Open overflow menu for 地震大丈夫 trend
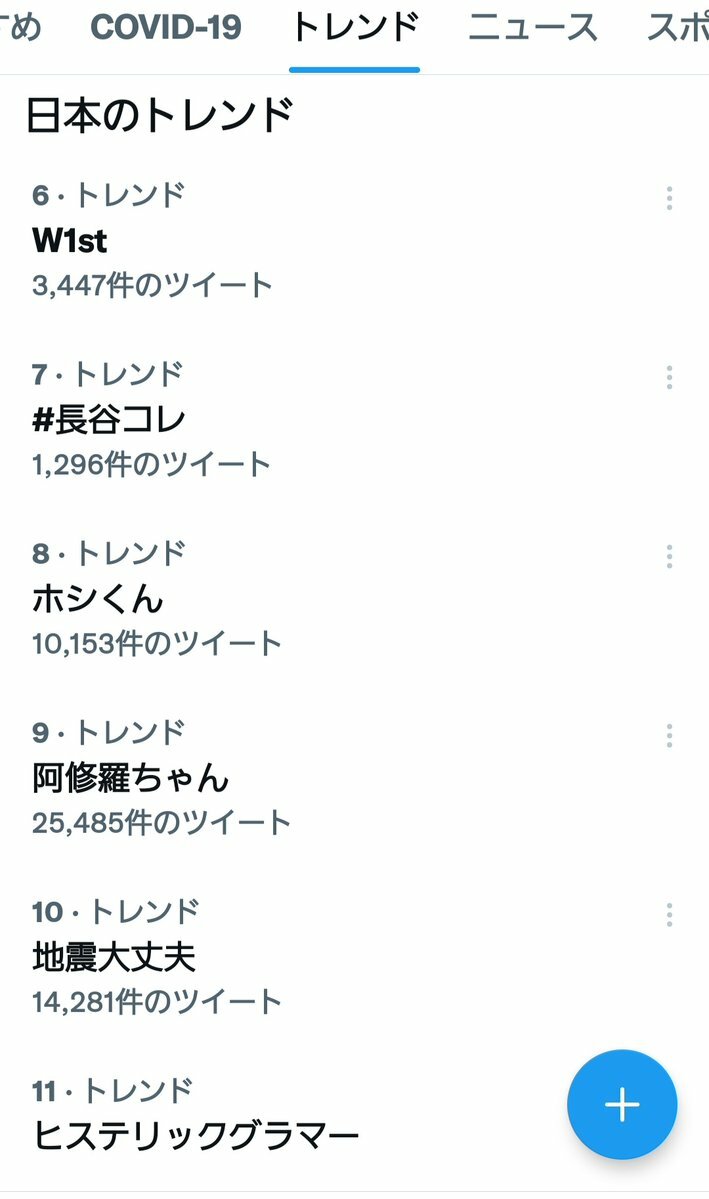Image resolution: width=709 pixels, height=1199 pixels. point(669,914)
